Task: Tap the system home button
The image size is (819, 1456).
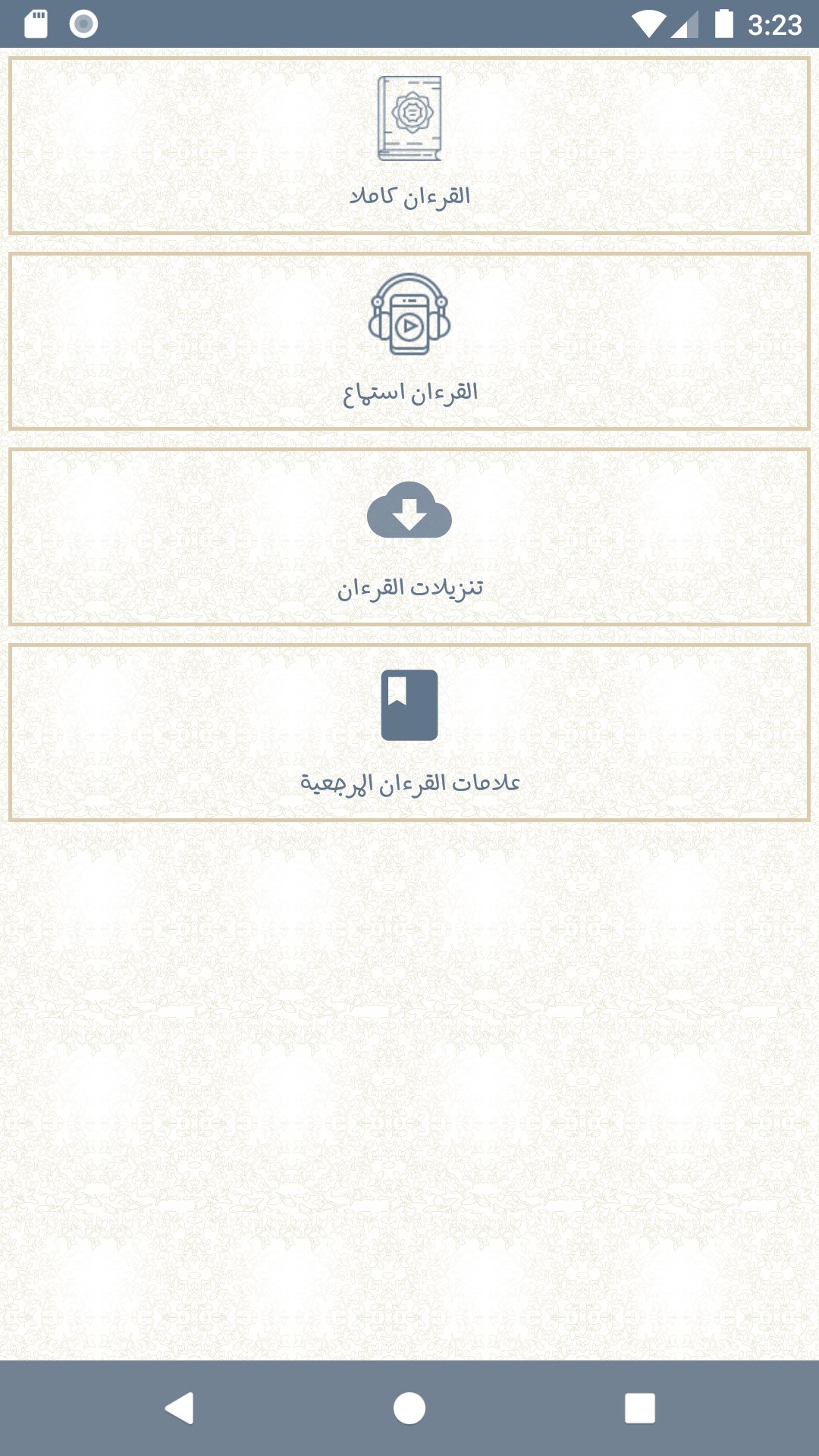Action: [x=409, y=1408]
